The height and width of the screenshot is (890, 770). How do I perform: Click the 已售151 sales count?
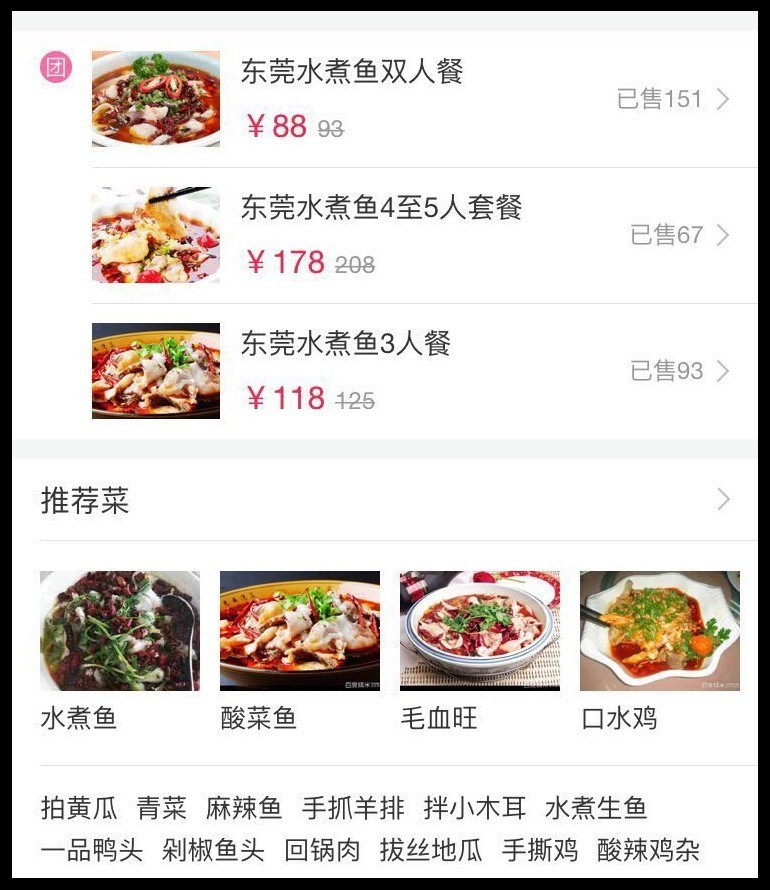657,99
